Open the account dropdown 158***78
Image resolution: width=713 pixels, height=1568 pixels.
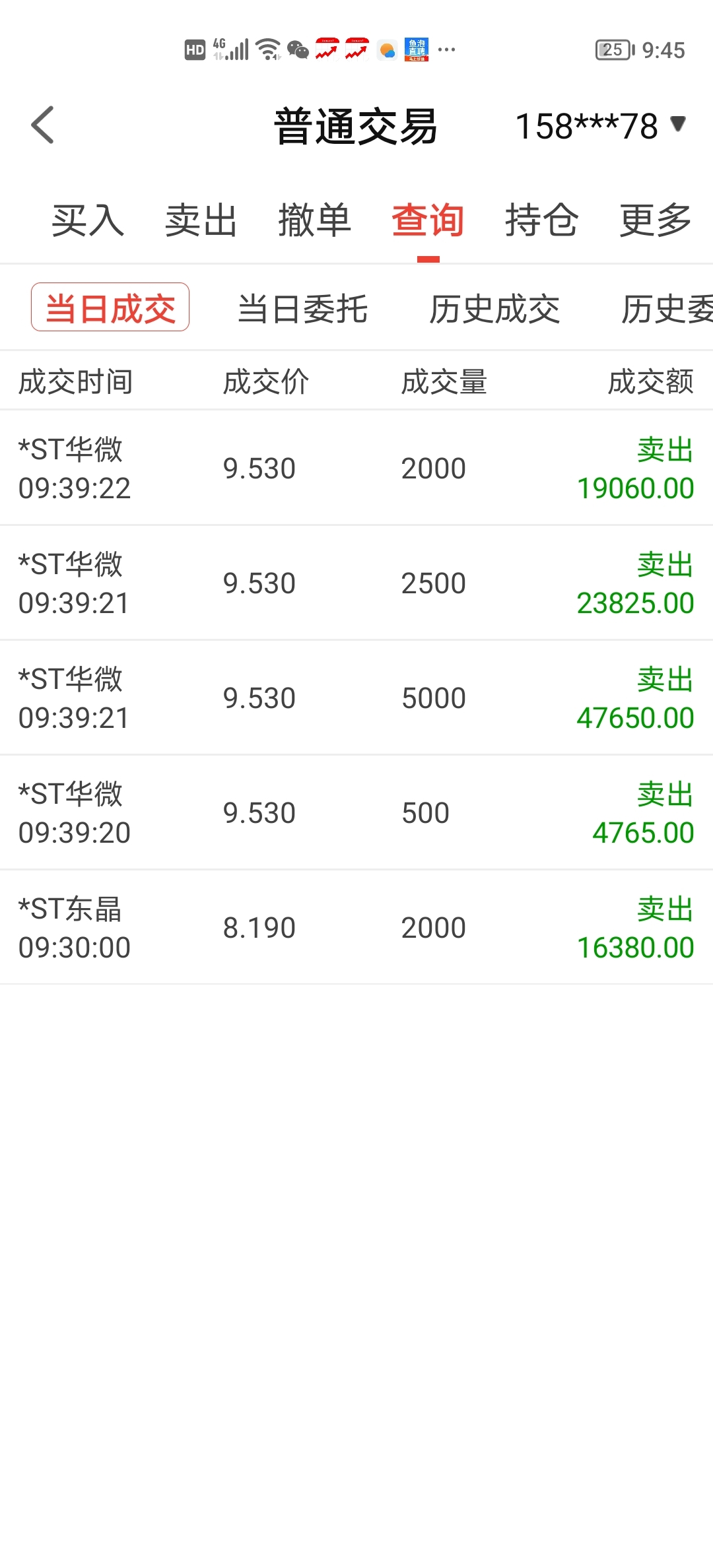coord(601,125)
